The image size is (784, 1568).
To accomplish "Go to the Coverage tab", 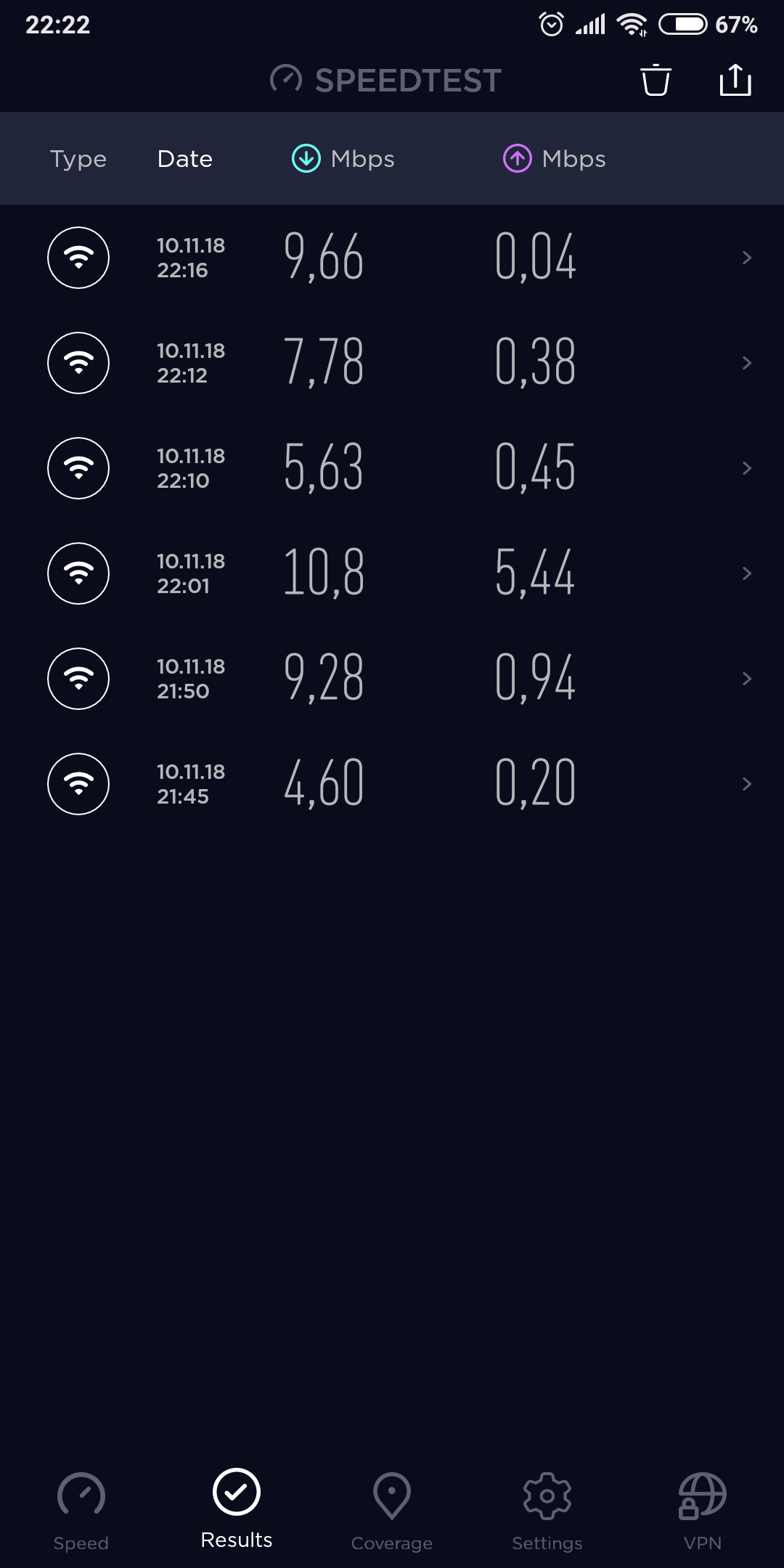I will [392, 1511].
